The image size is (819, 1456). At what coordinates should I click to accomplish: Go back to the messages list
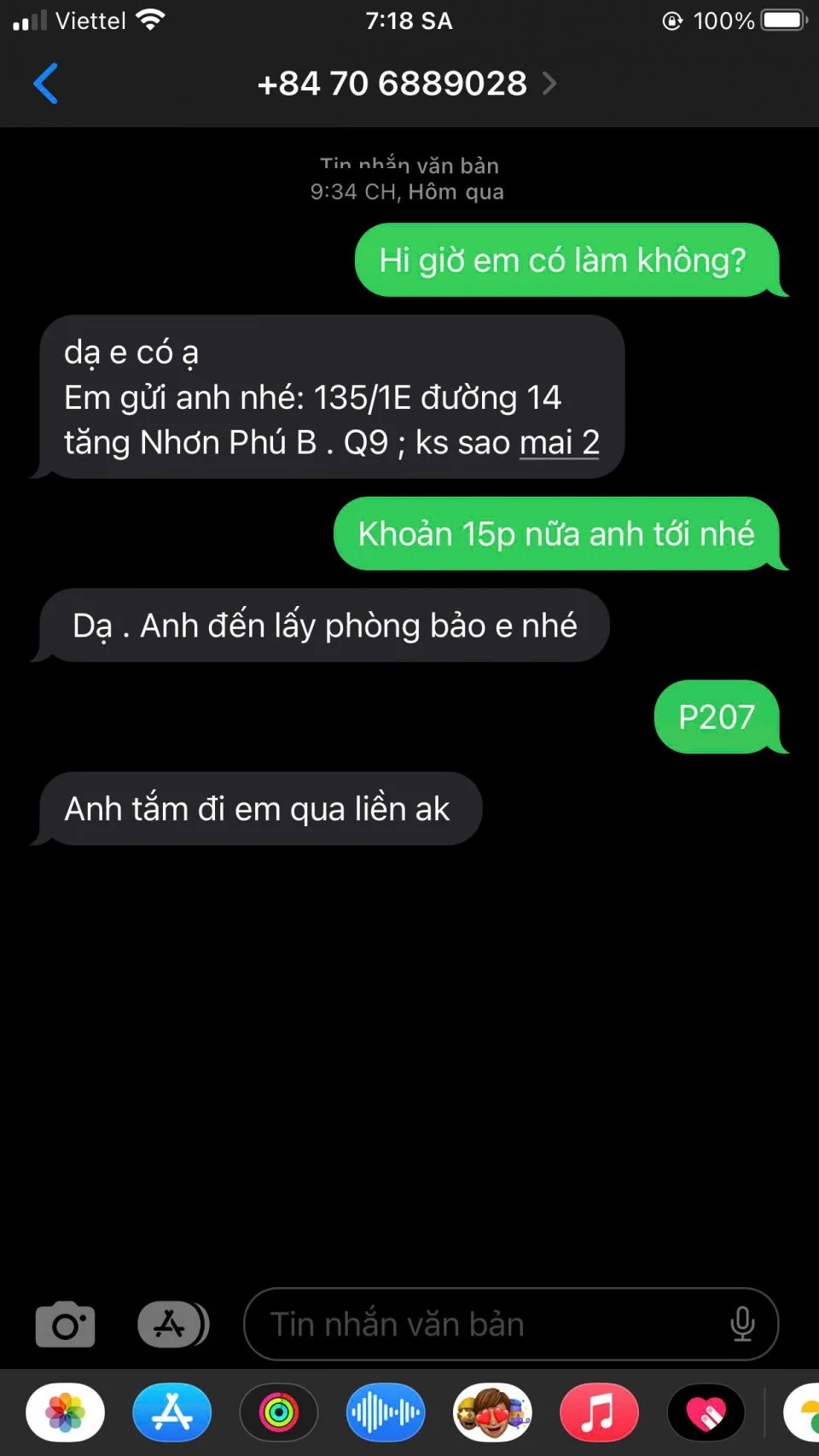(46, 84)
